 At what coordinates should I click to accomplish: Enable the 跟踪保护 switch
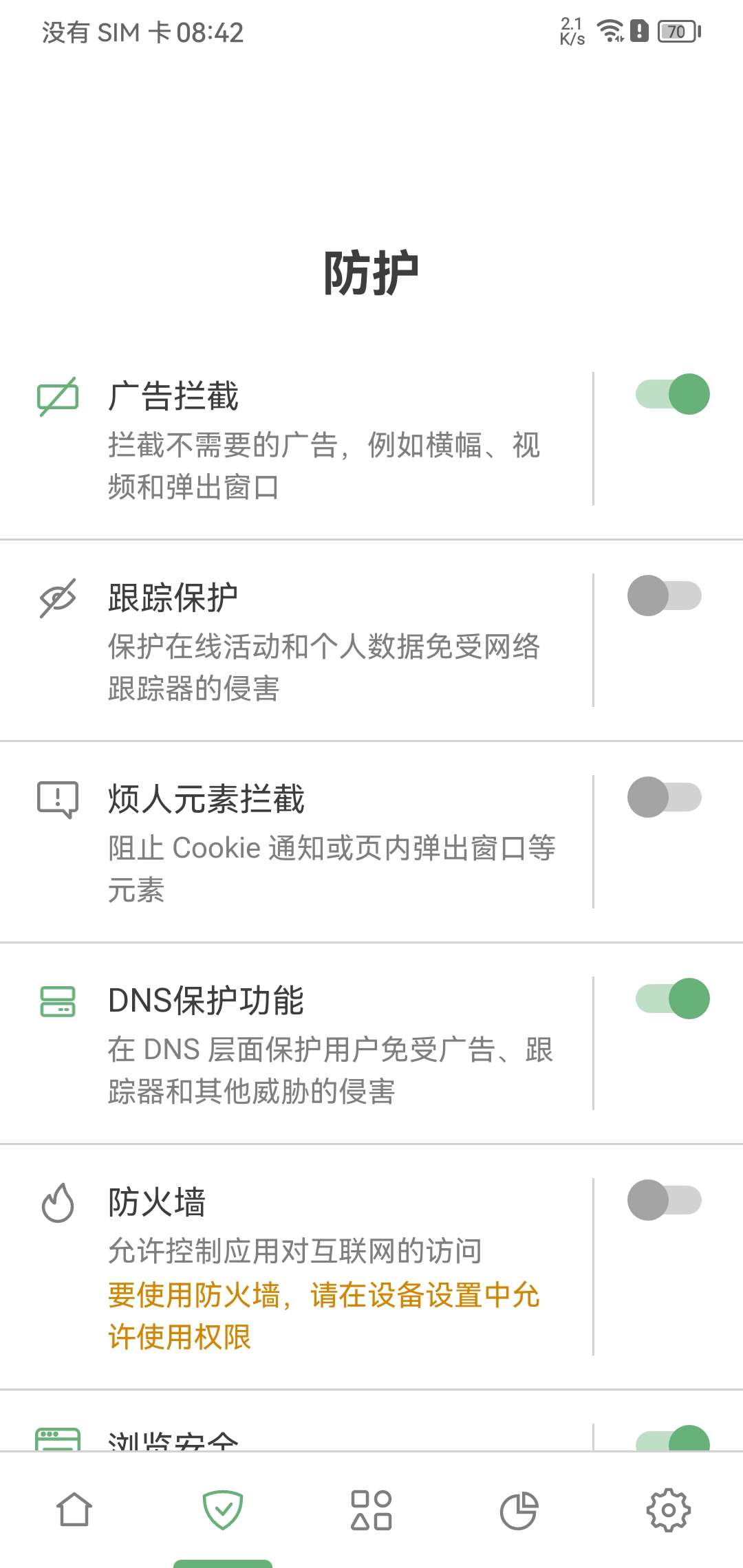tap(664, 596)
